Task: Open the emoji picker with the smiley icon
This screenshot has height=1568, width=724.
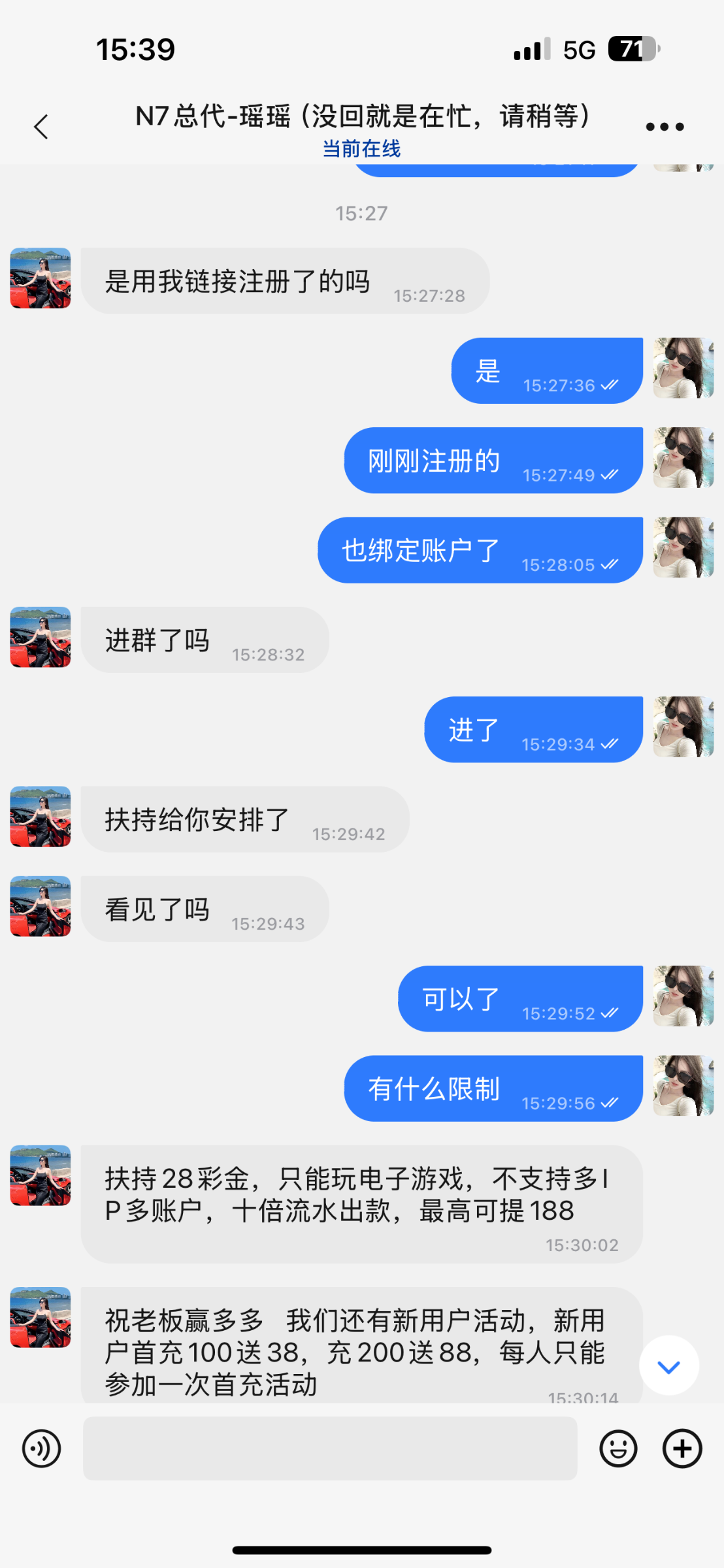Action: pyautogui.click(x=619, y=1448)
